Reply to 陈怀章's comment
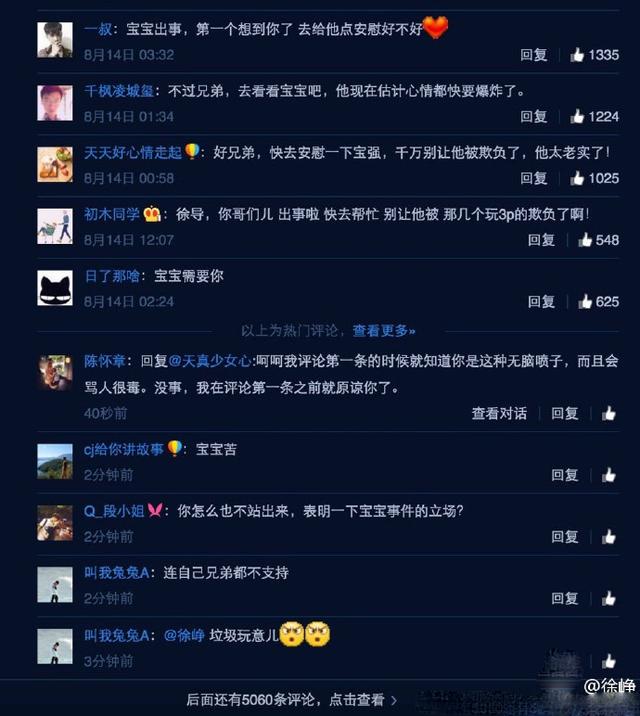The width and height of the screenshot is (640, 716). [x=564, y=413]
